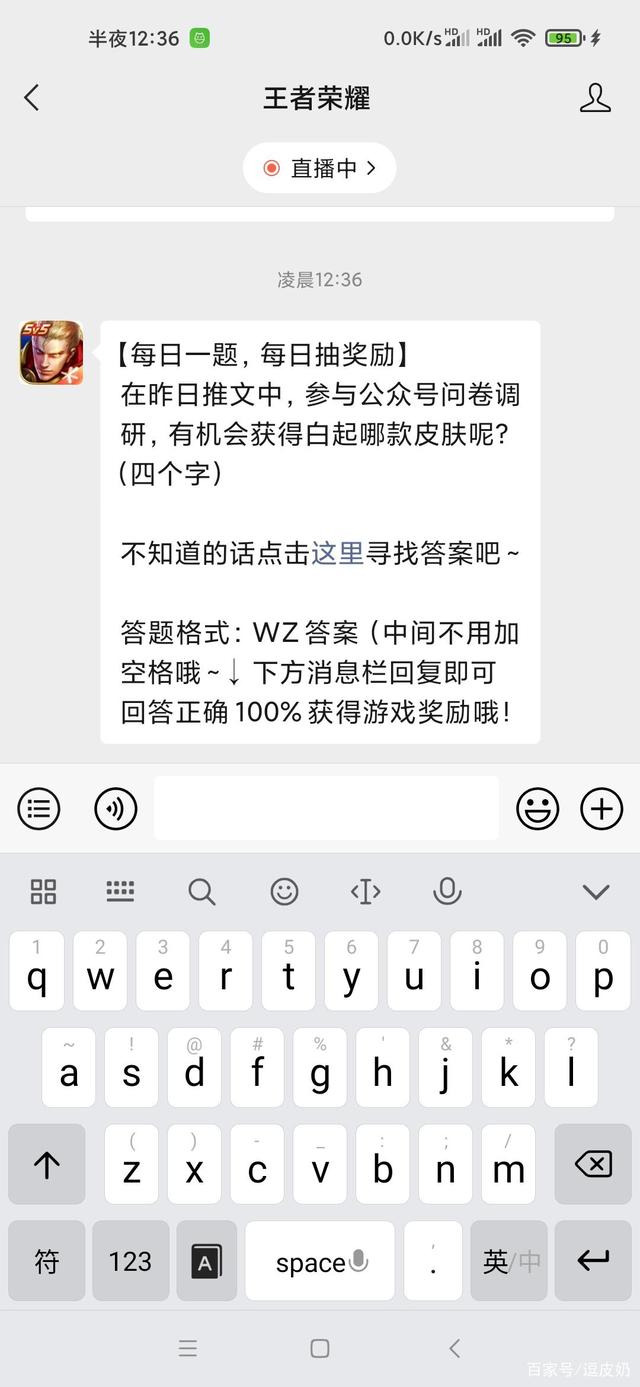Open the 王者荣耀 avatar beside the message
Image resolution: width=640 pixels, height=1387 pixels.
pyautogui.click(x=51, y=352)
